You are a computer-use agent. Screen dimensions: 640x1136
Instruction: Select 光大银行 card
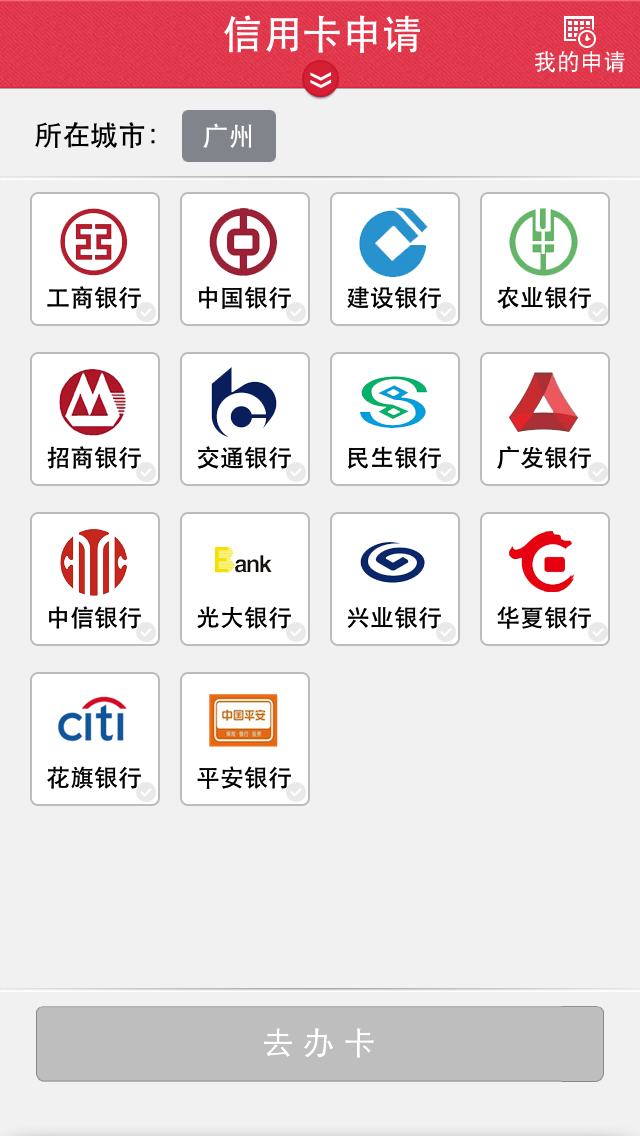245,579
